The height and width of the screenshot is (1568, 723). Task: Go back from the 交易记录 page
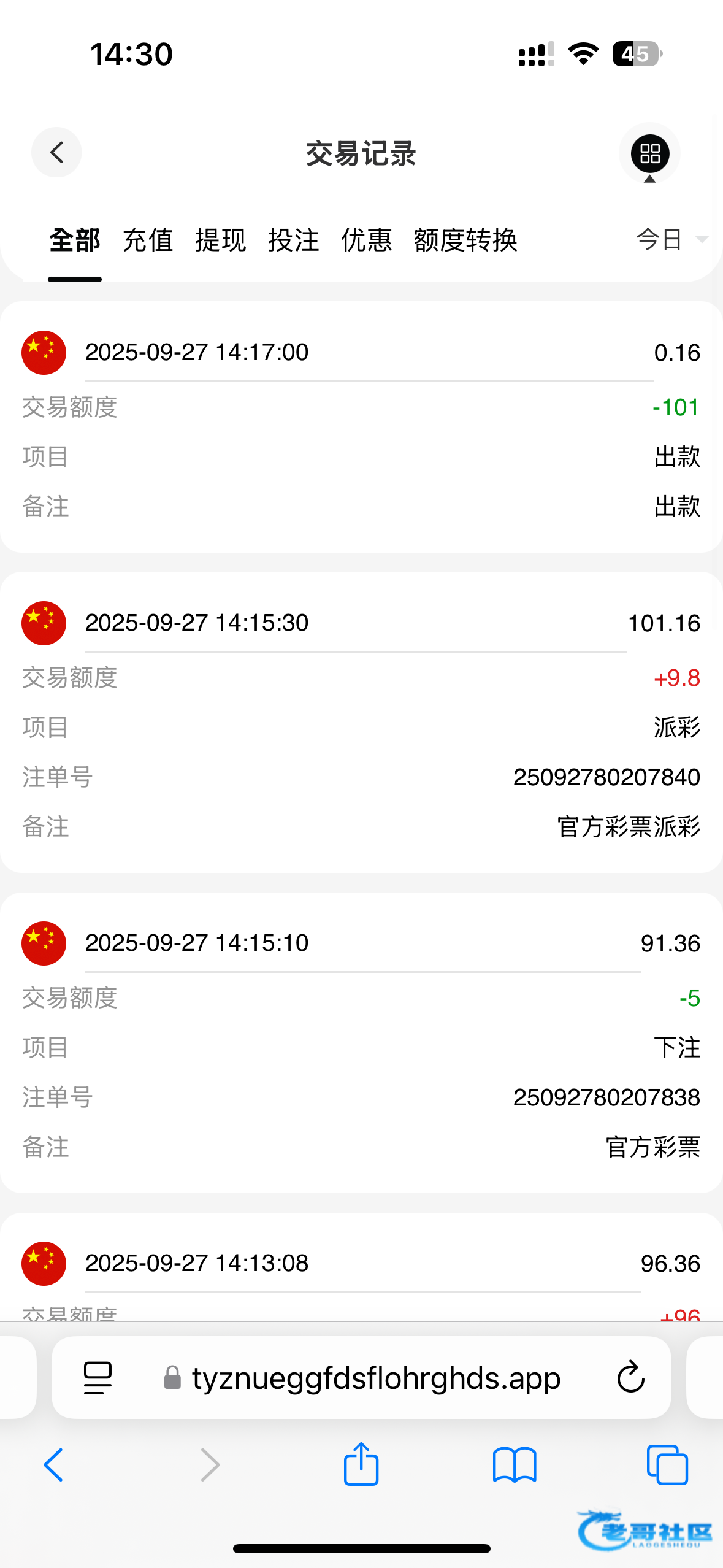click(56, 153)
